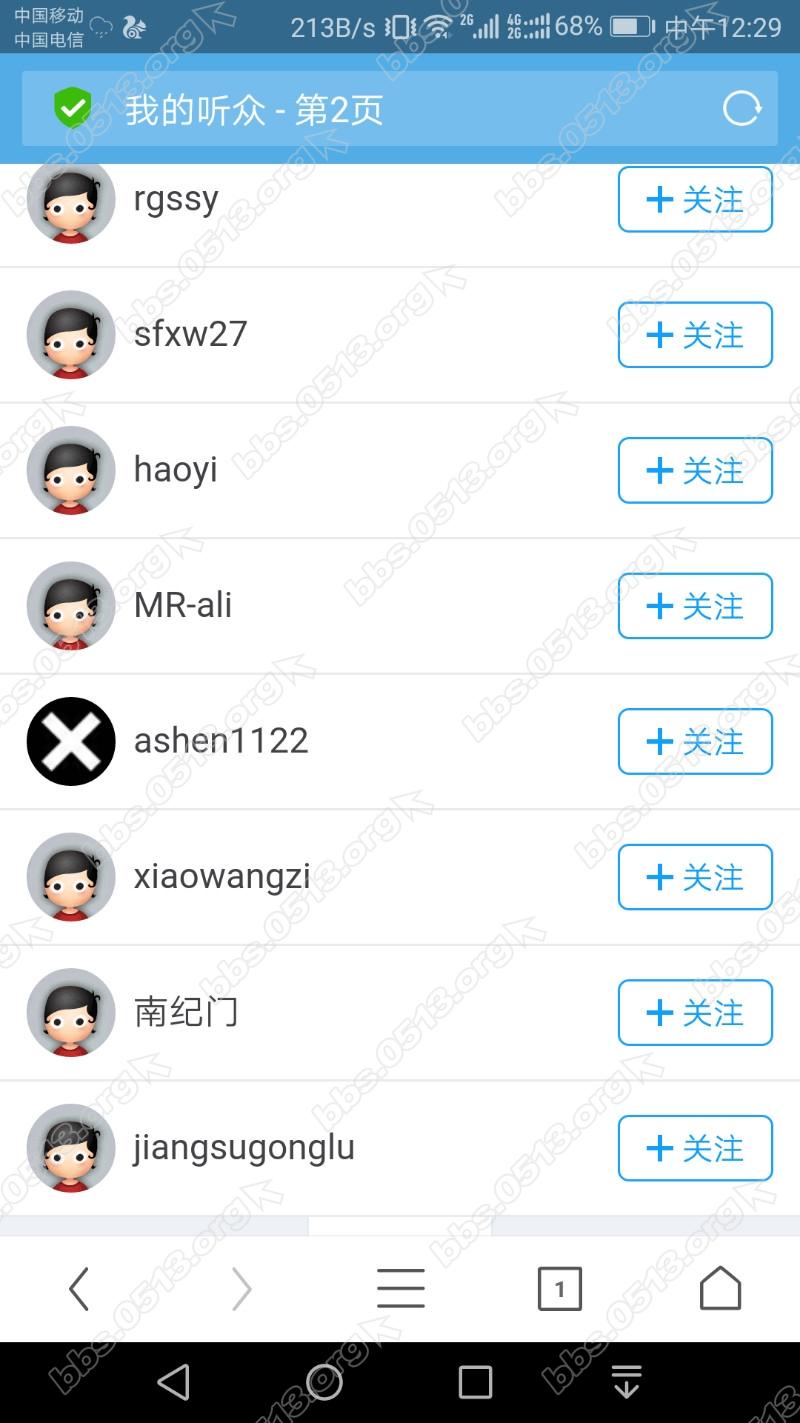
Task: Reload the page with the refresh icon
Action: click(741, 108)
